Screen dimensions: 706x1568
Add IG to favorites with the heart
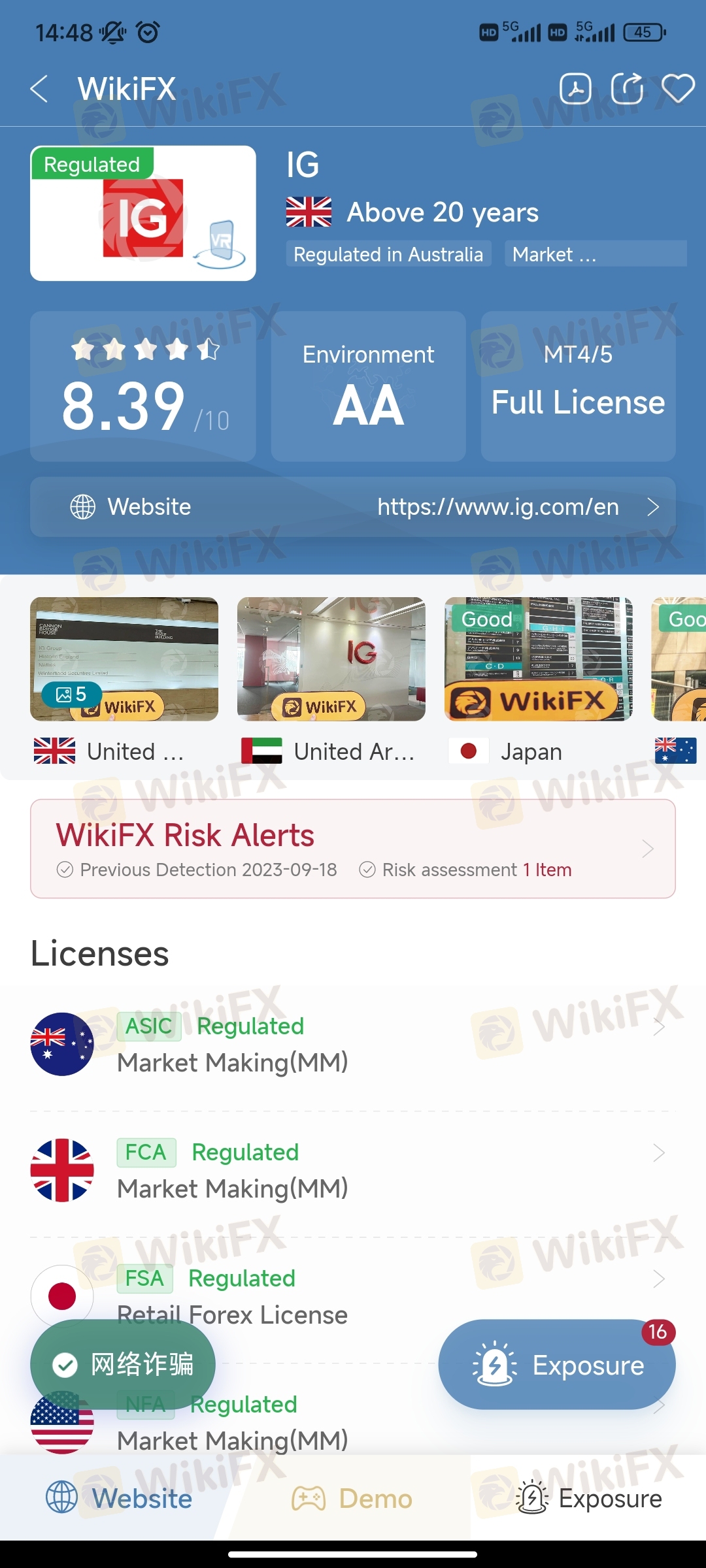678,89
